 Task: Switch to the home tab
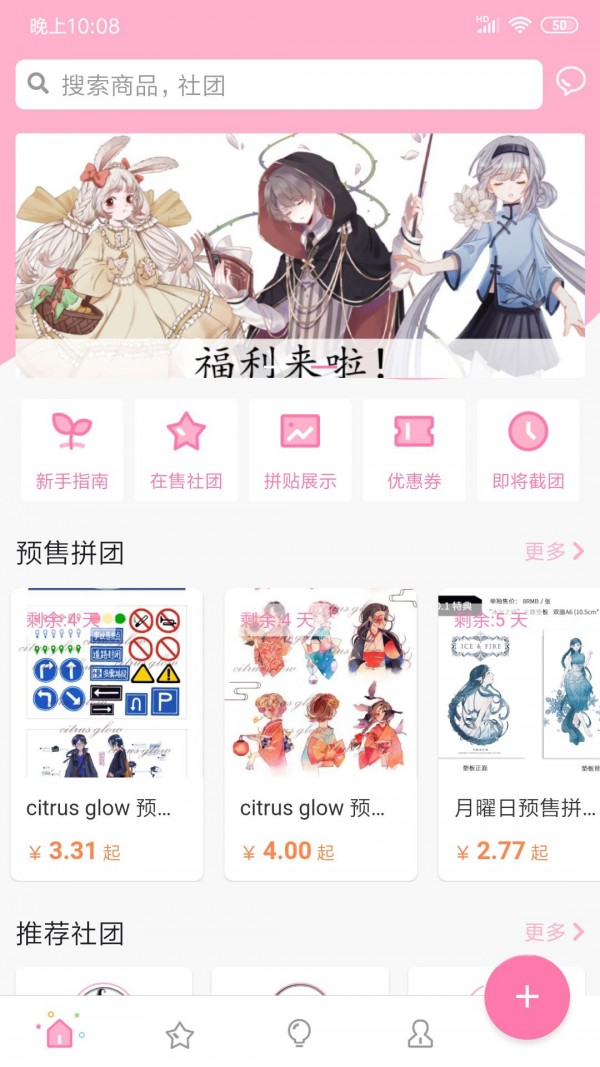click(60, 1032)
